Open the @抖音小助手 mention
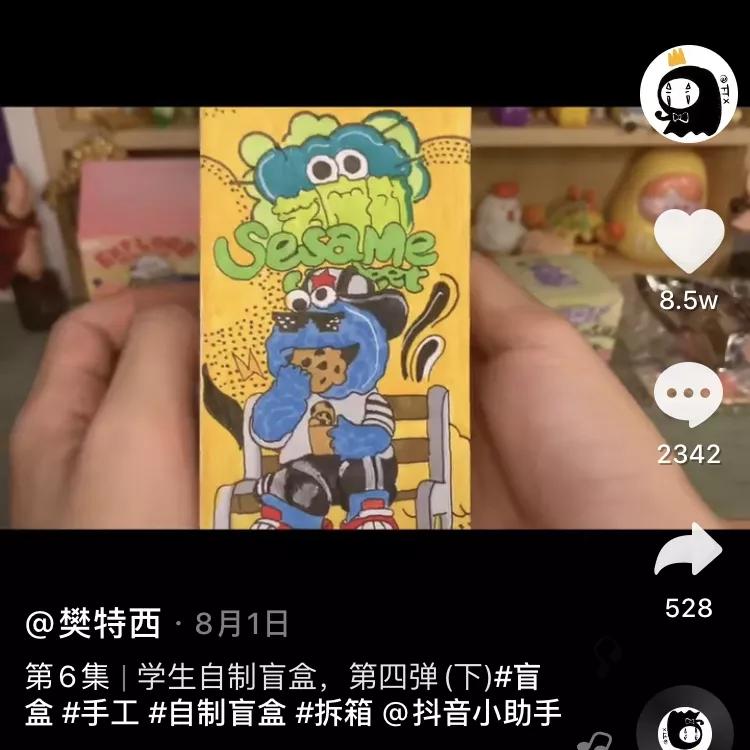Screen dimensions: 750x750 473,713
